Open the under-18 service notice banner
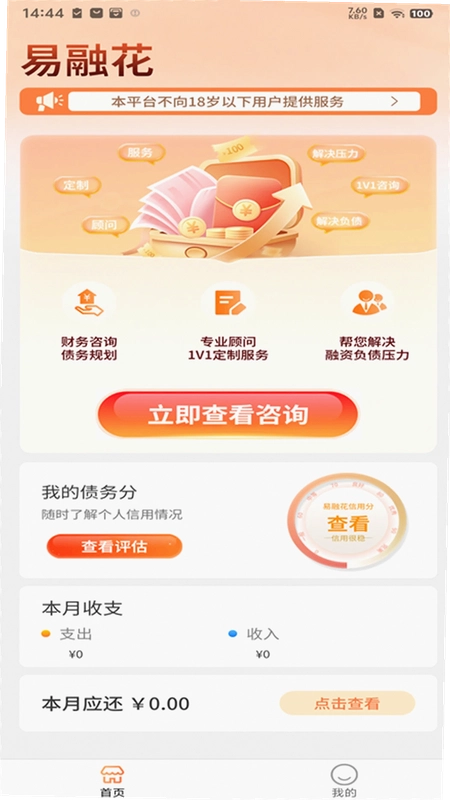This screenshot has width=450, height=800. [x=228, y=102]
